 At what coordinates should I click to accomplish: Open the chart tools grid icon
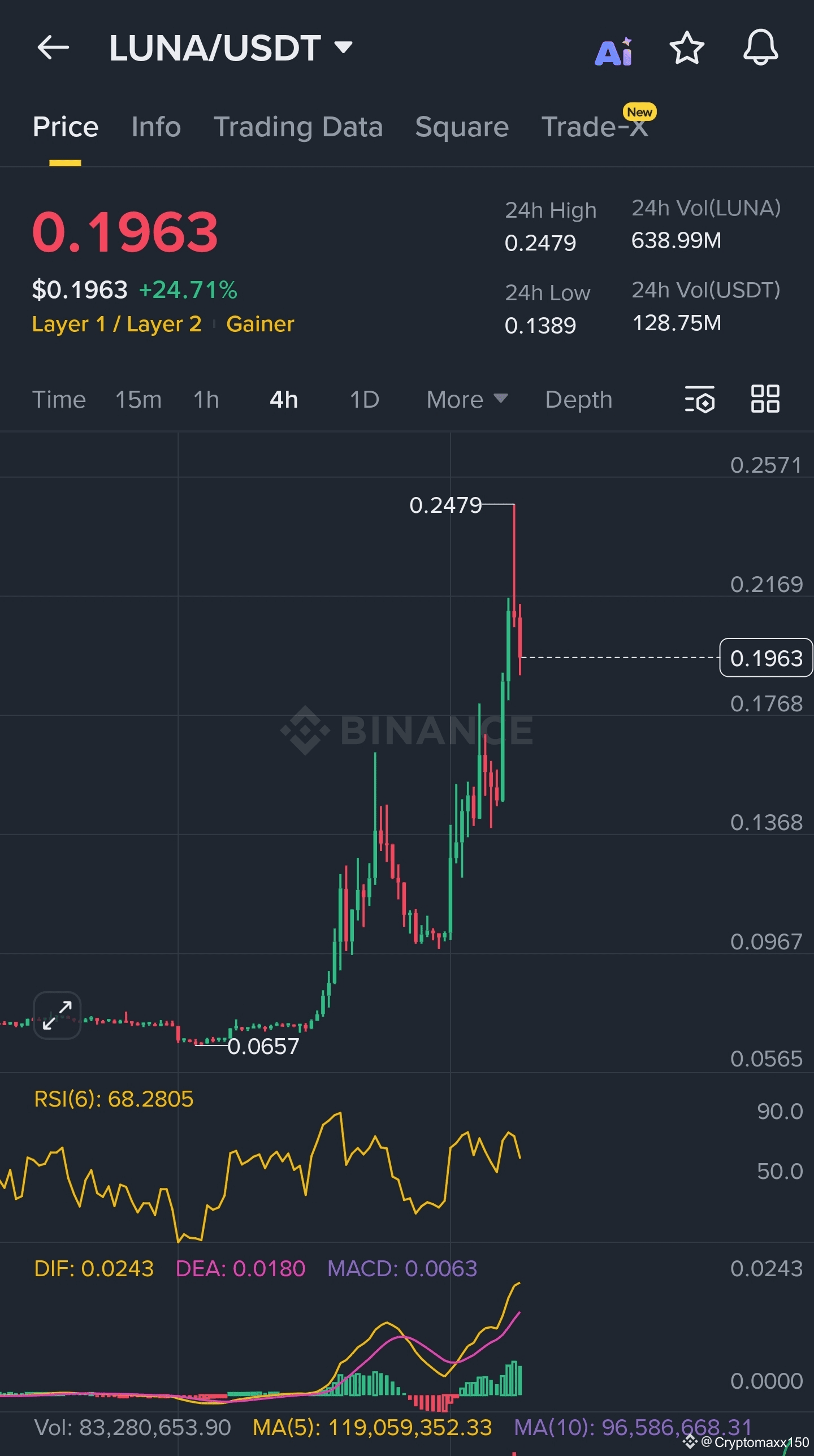click(765, 399)
